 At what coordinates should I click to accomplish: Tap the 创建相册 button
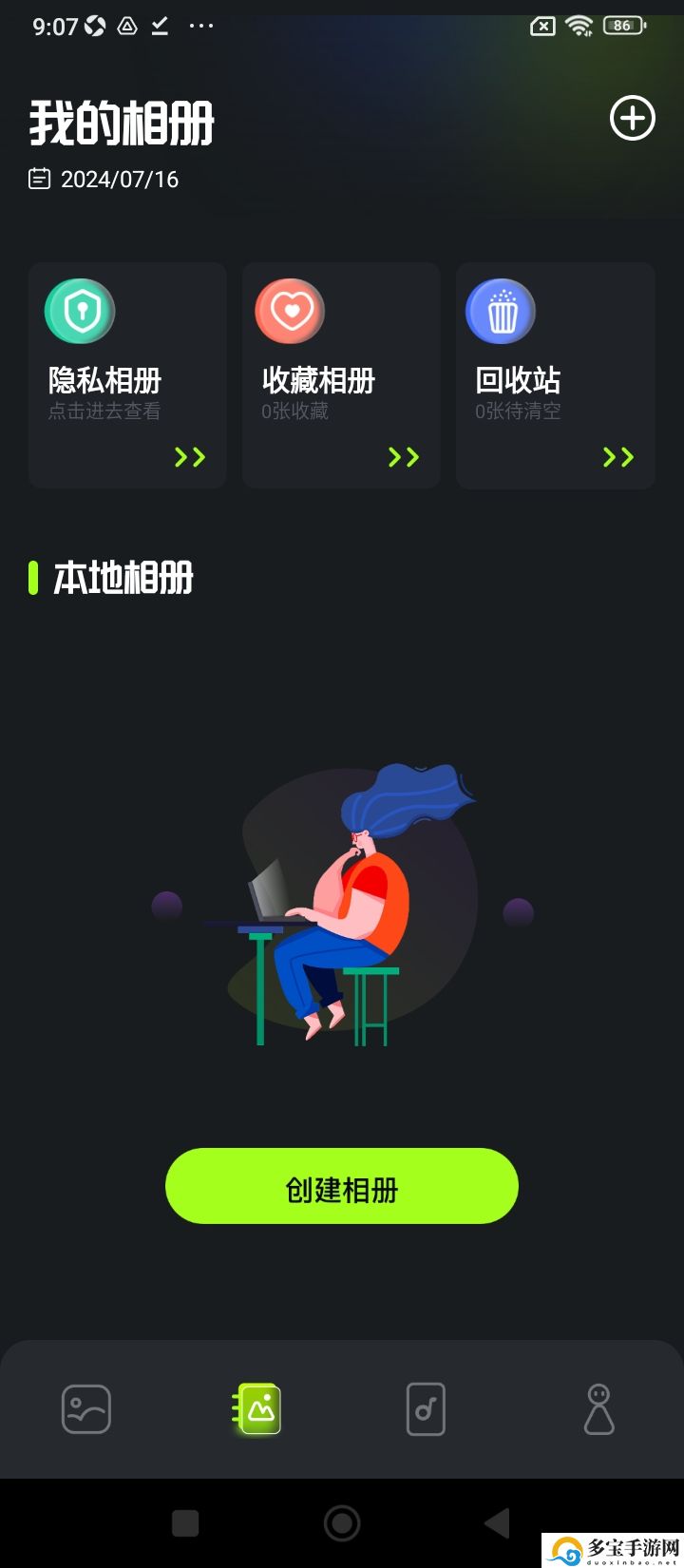pyautogui.click(x=342, y=1186)
